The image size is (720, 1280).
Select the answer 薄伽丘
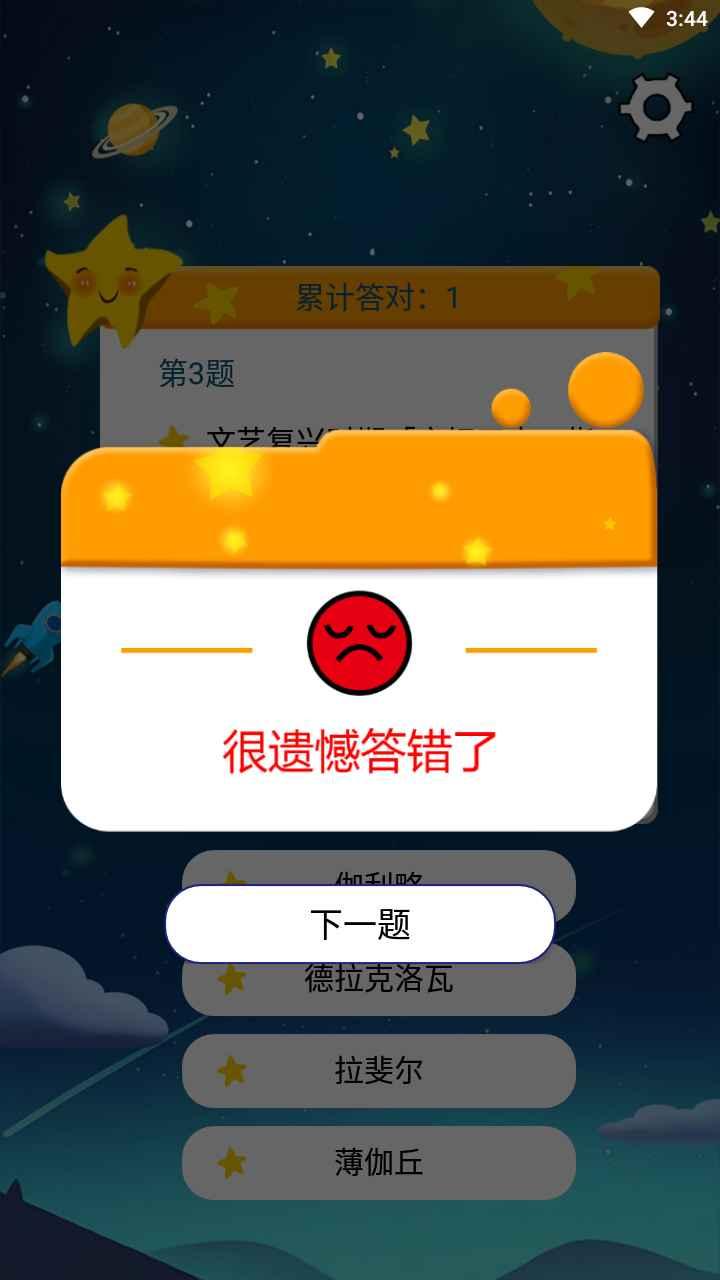378,1163
